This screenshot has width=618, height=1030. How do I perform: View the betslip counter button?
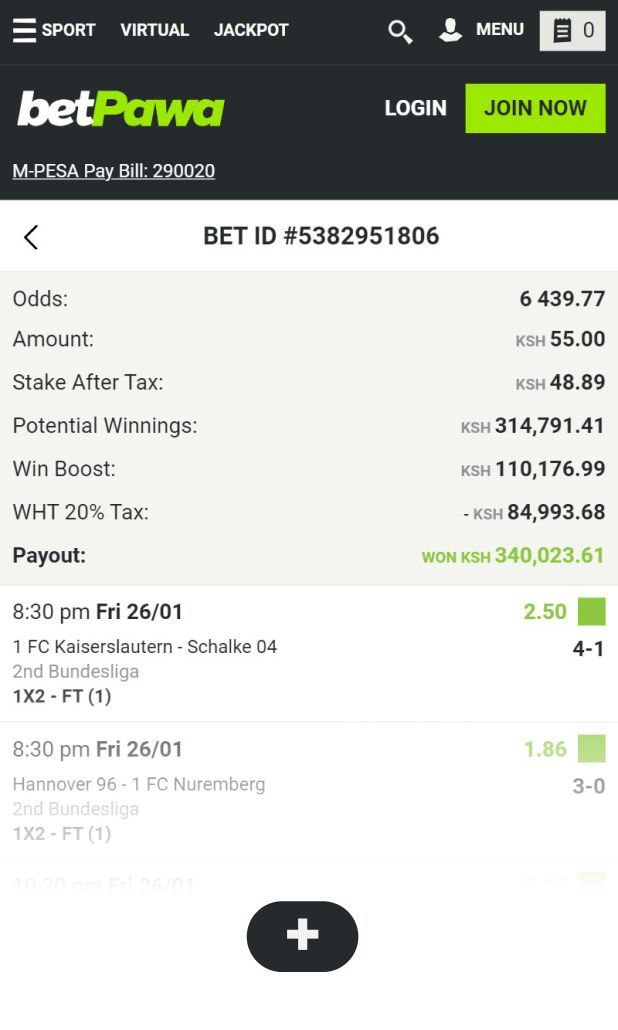pyautogui.click(x=572, y=31)
